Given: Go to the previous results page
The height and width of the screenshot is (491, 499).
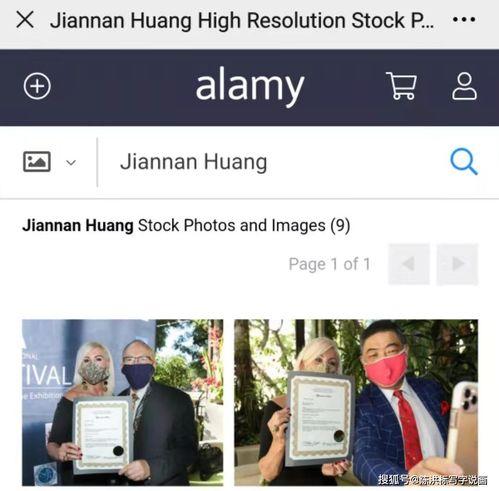Looking at the screenshot, I should tap(409, 264).
